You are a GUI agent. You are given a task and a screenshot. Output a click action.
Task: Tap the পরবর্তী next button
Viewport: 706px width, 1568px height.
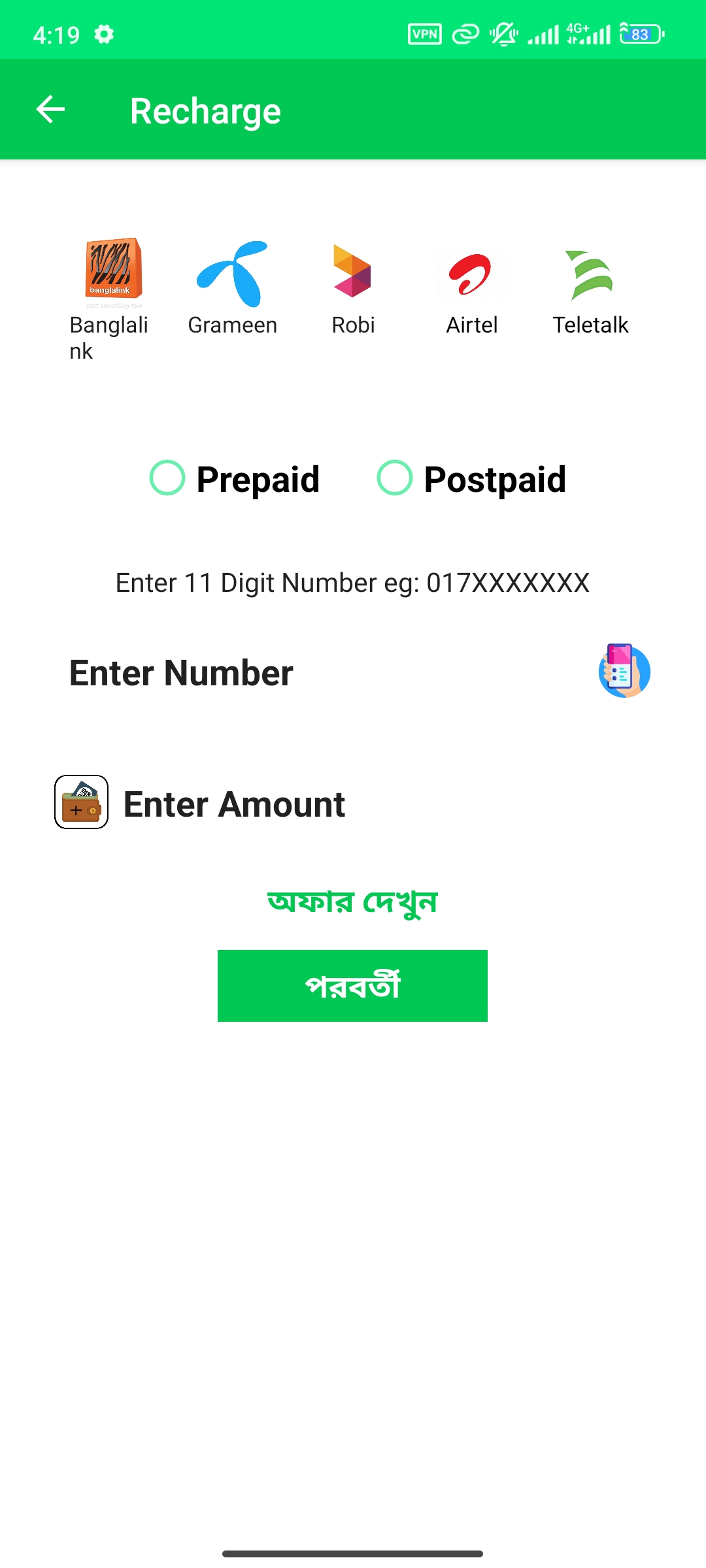pos(352,986)
